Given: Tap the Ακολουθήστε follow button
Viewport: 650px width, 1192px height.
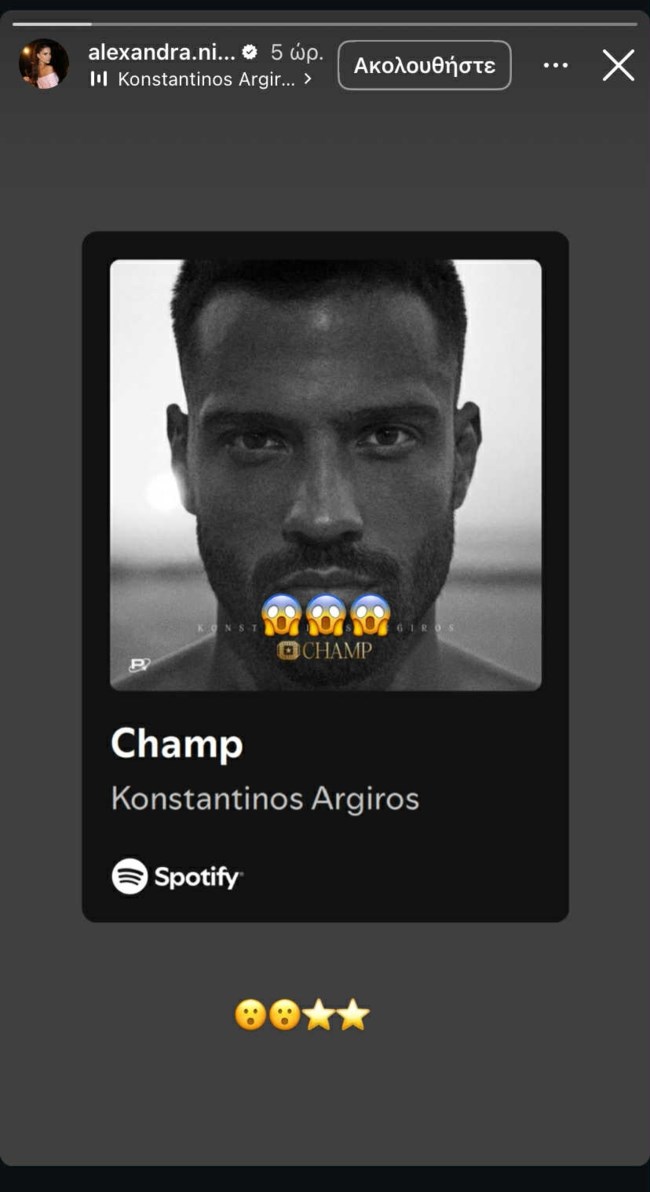Looking at the screenshot, I should point(424,66).
